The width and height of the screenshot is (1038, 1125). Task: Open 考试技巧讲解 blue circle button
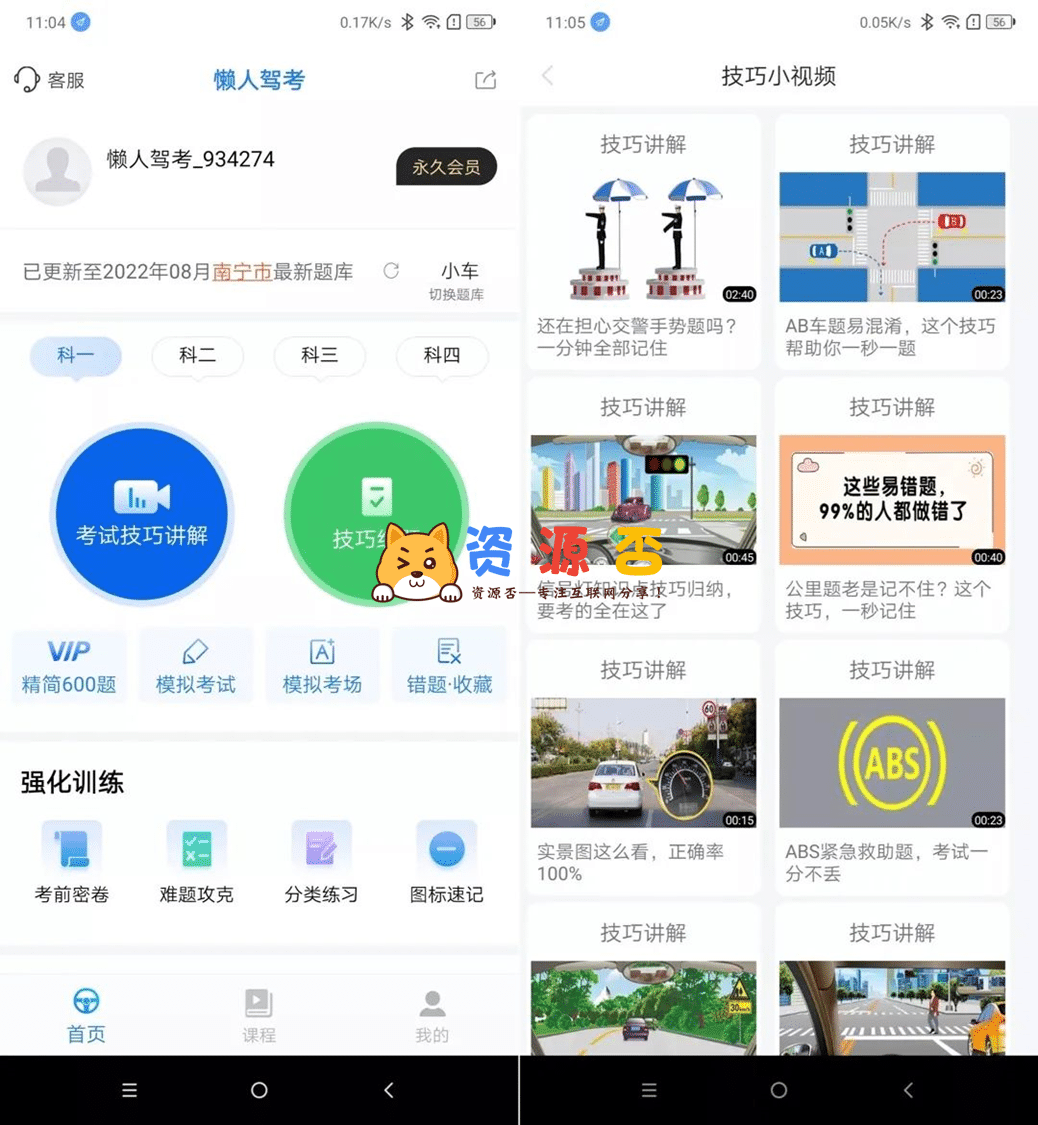click(x=142, y=513)
